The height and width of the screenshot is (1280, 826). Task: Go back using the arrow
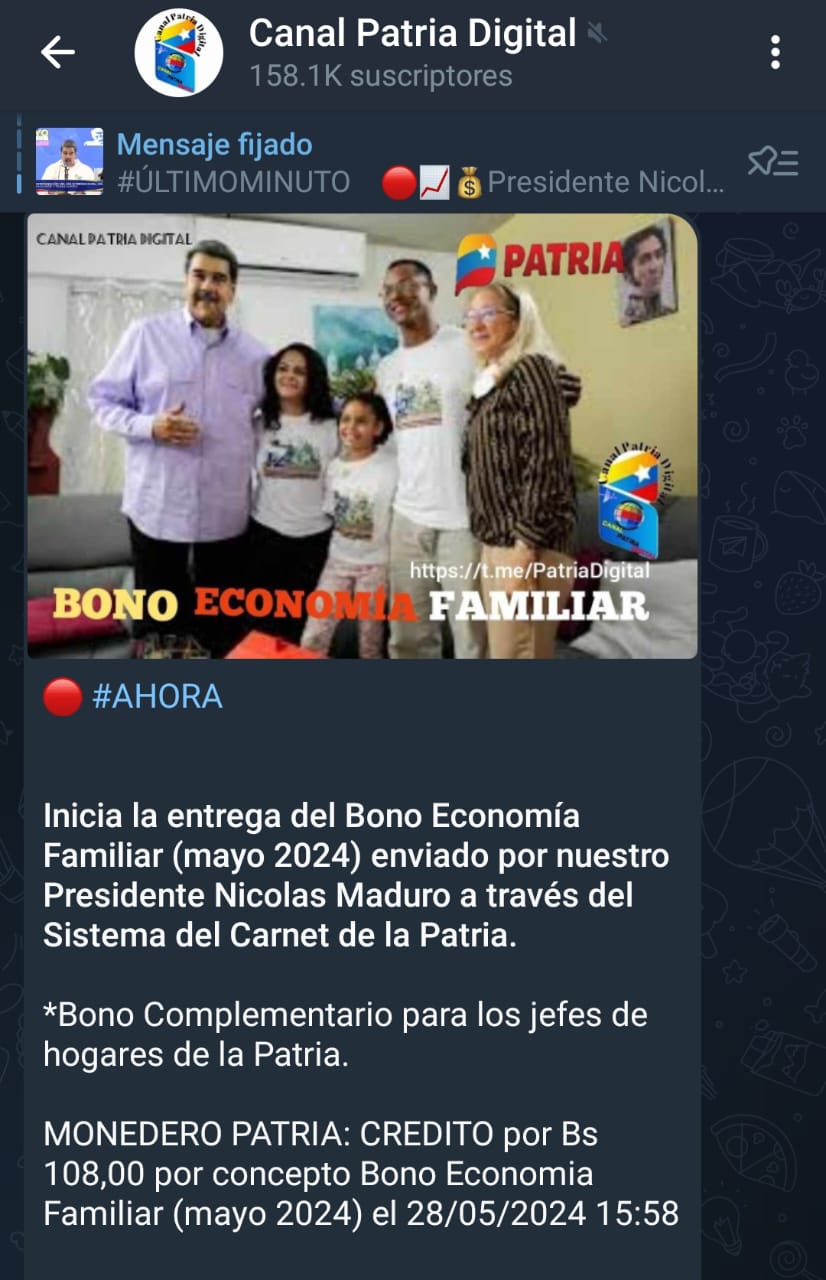pos(57,53)
